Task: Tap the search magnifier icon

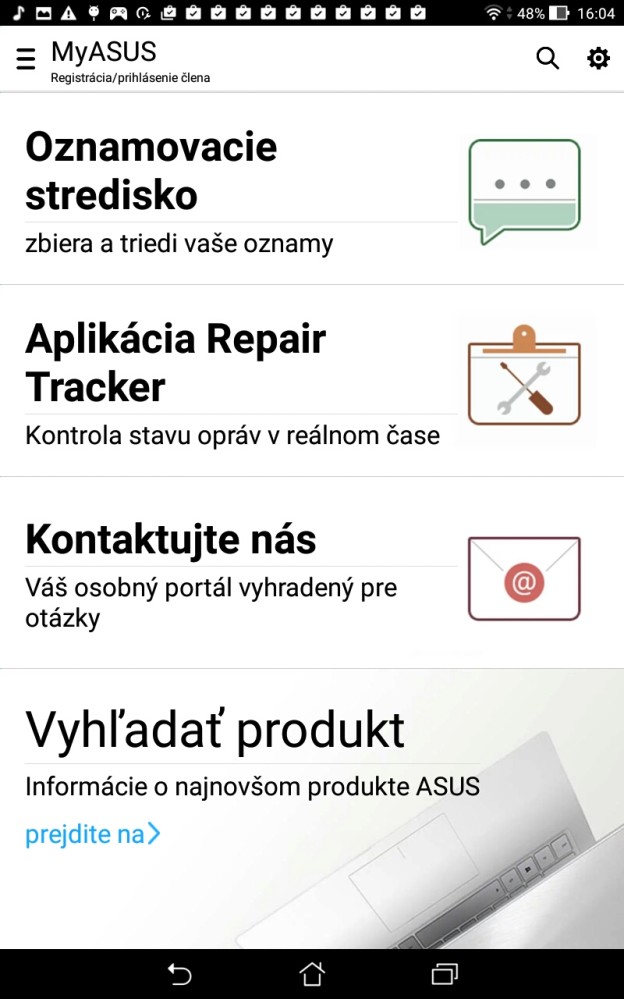Action: coord(548,59)
